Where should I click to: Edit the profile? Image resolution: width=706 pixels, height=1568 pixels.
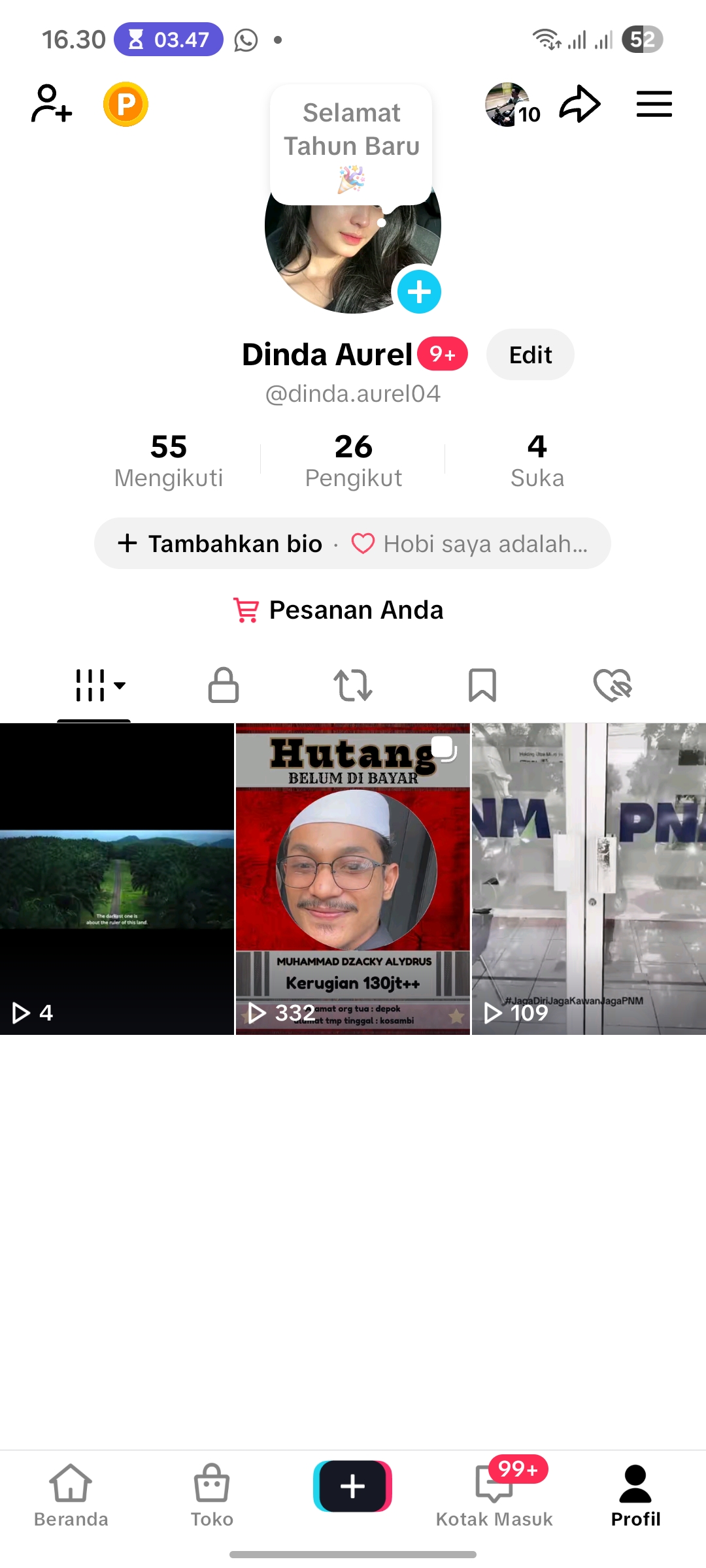point(530,355)
